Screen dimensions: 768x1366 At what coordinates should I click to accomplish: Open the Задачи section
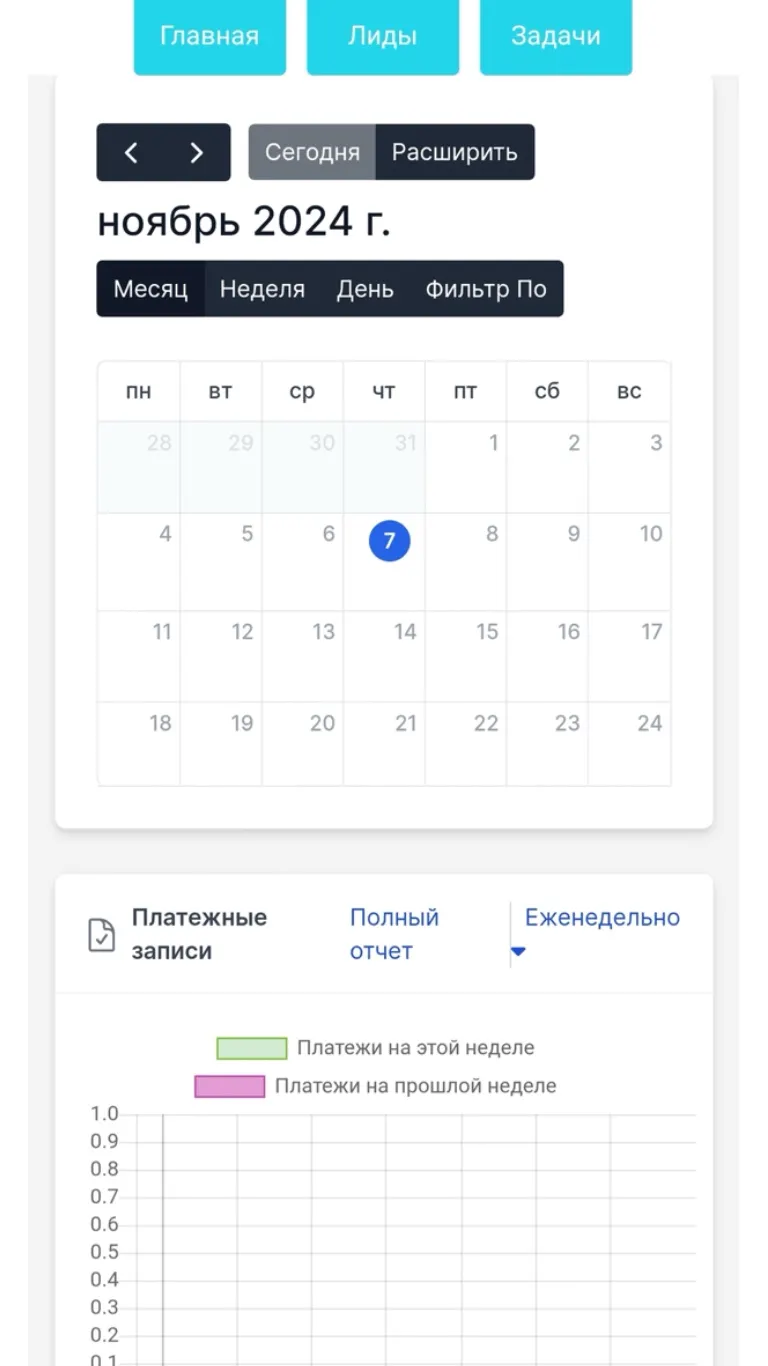click(556, 37)
